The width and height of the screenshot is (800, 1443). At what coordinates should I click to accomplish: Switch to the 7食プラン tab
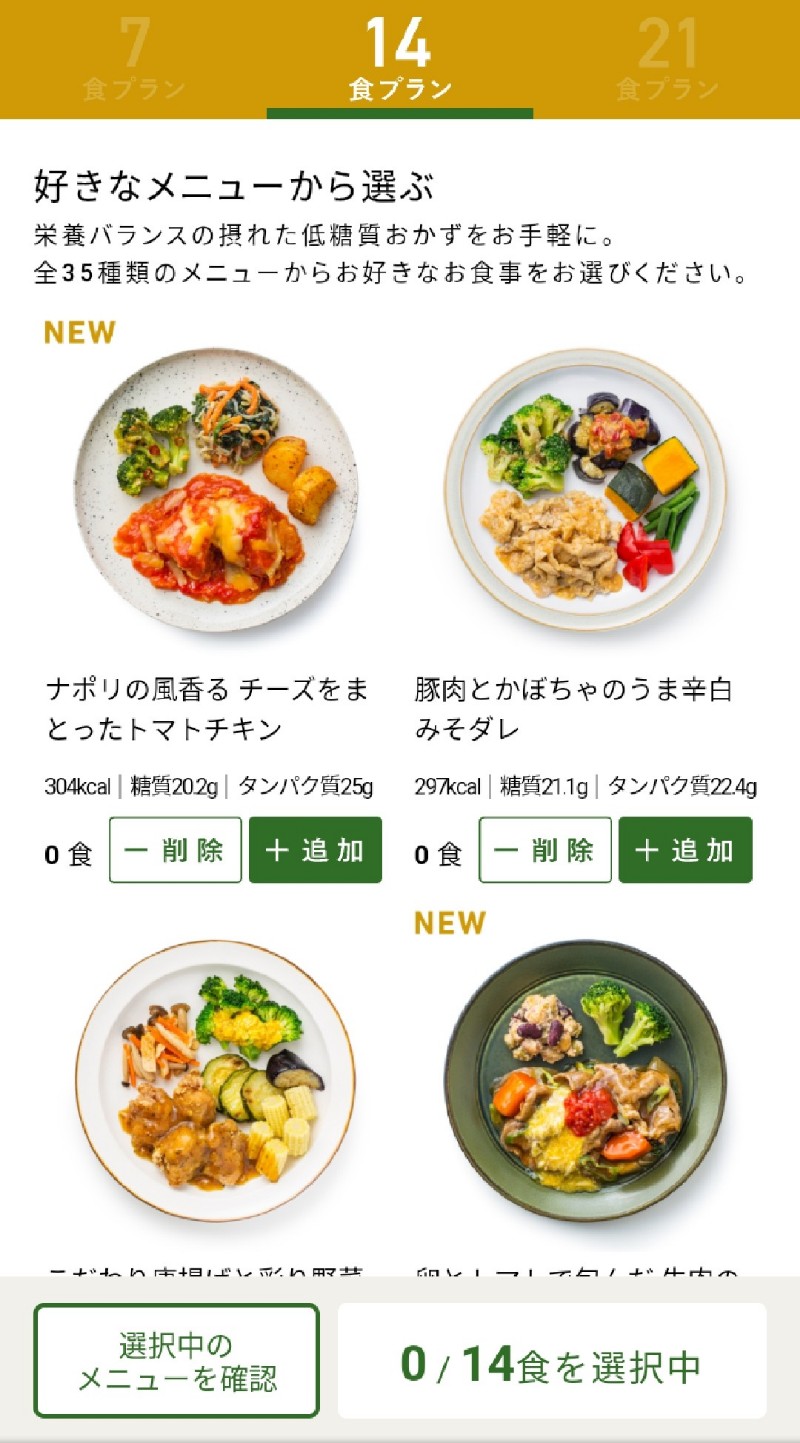click(133, 59)
